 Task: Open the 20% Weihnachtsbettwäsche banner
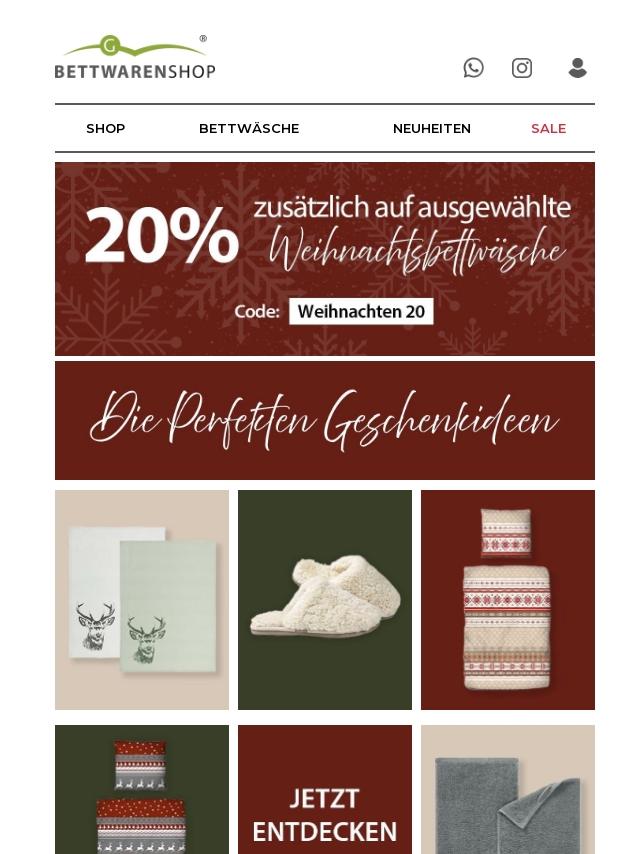click(325, 259)
